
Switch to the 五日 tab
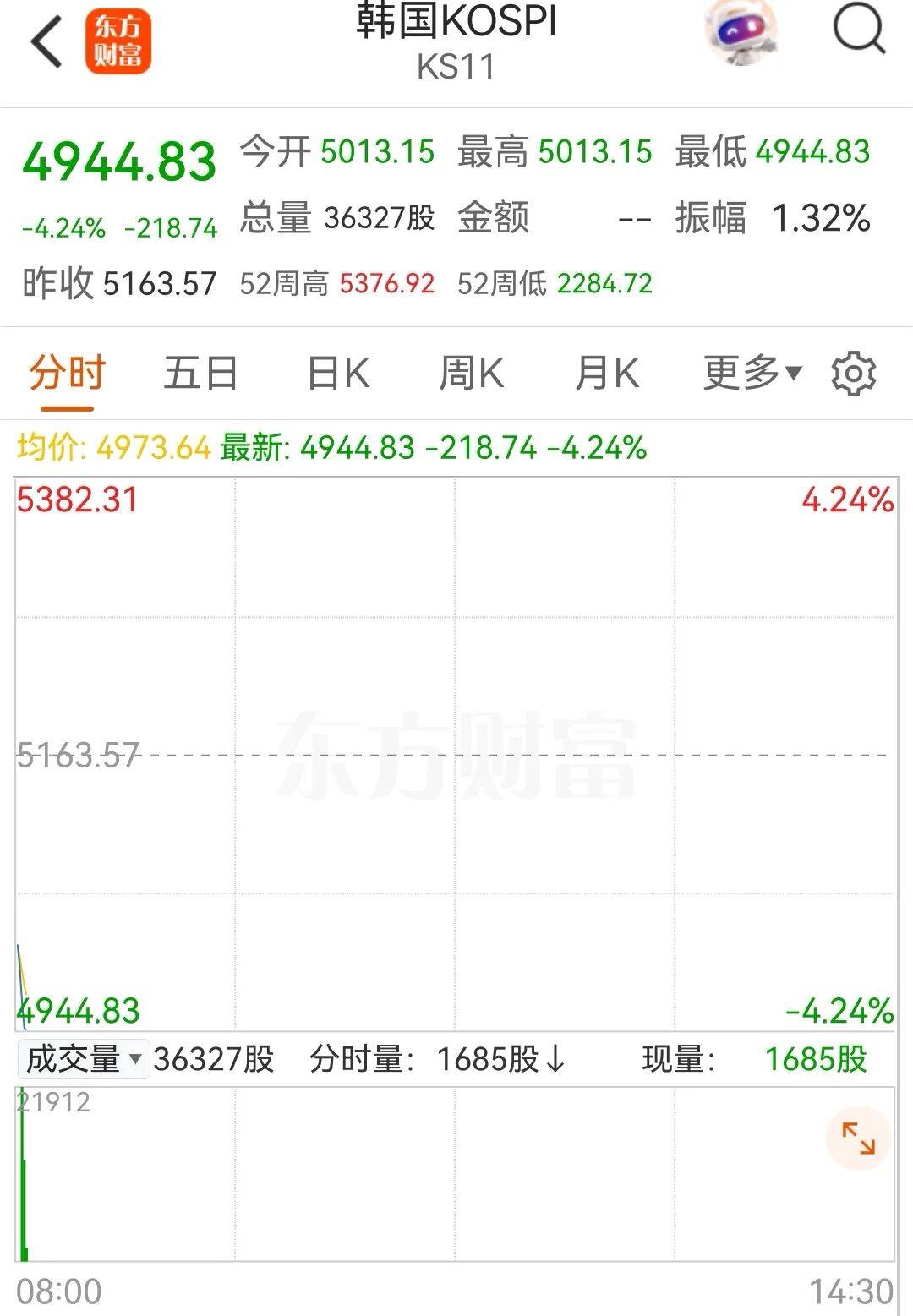(x=200, y=373)
